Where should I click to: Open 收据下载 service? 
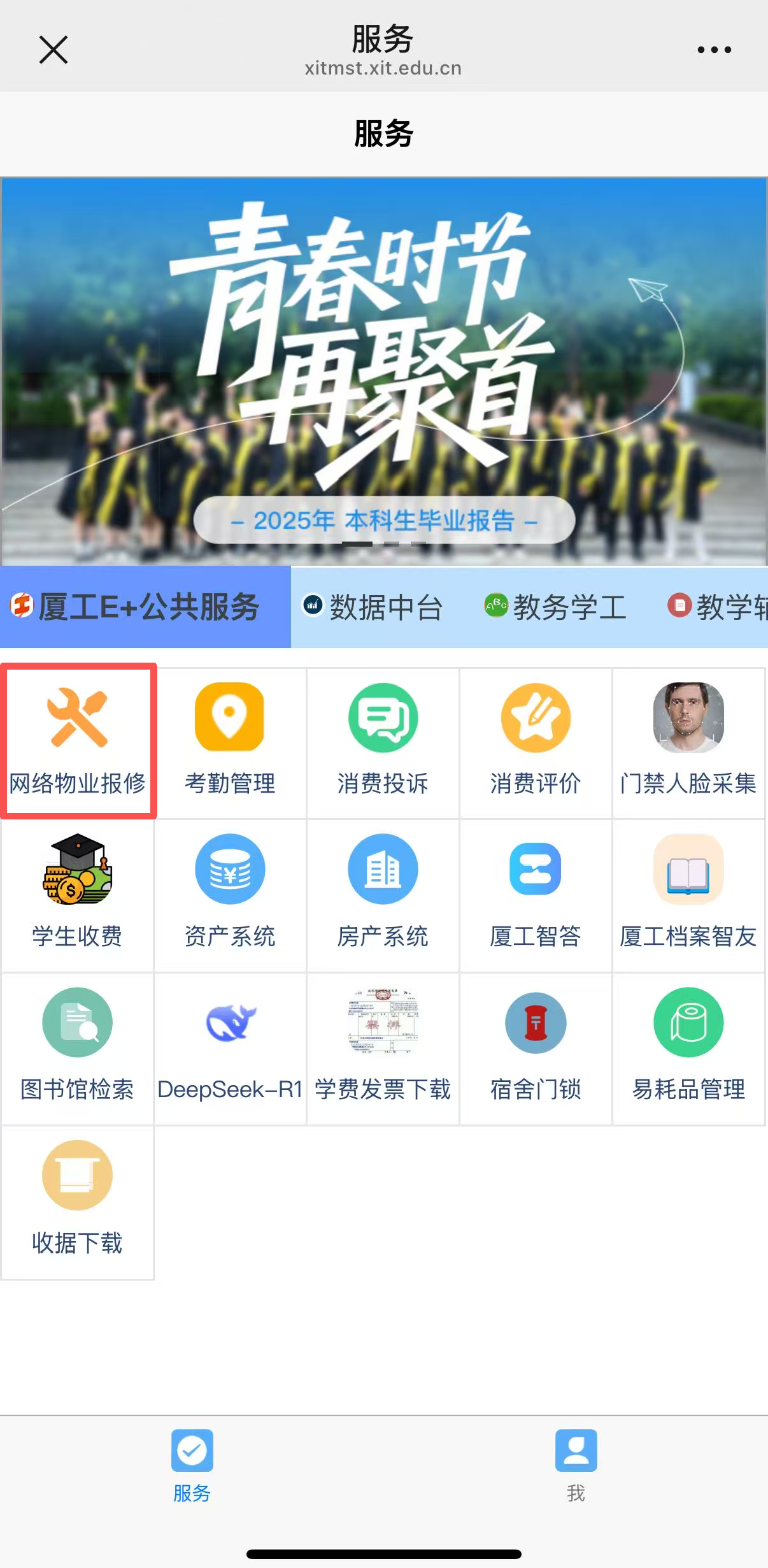click(x=78, y=1200)
